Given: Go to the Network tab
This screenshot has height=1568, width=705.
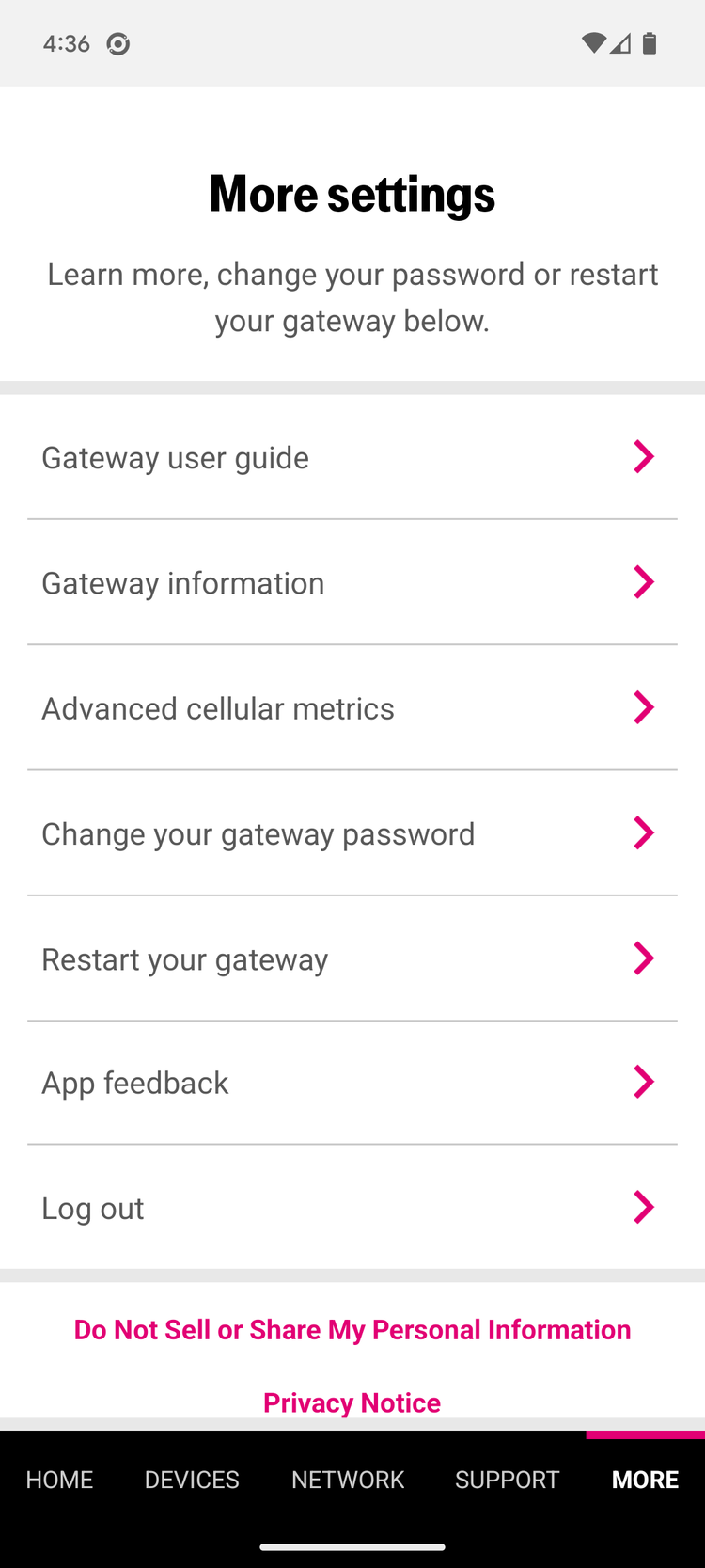Looking at the screenshot, I should click(x=348, y=1479).
